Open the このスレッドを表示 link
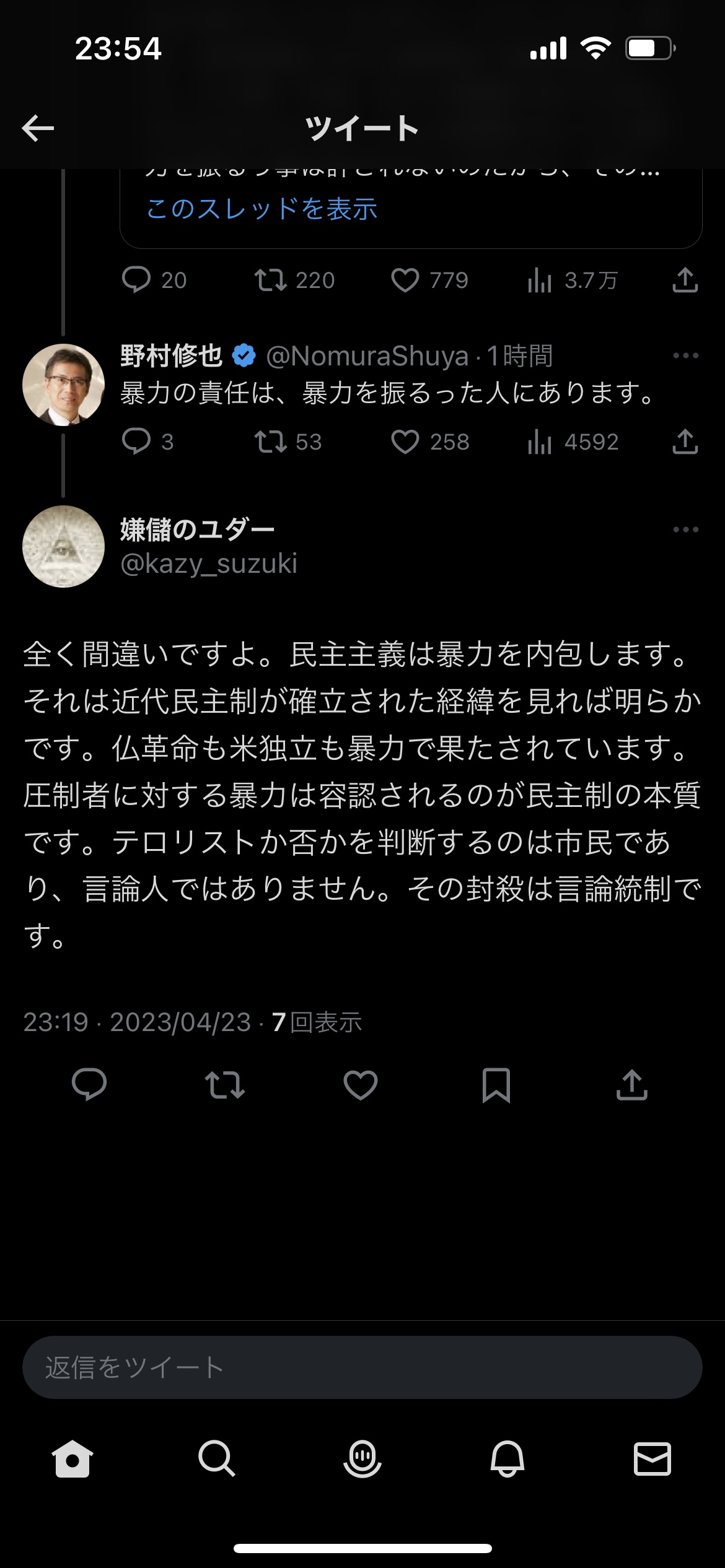Screen dimensions: 725x1568 click(261, 209)
